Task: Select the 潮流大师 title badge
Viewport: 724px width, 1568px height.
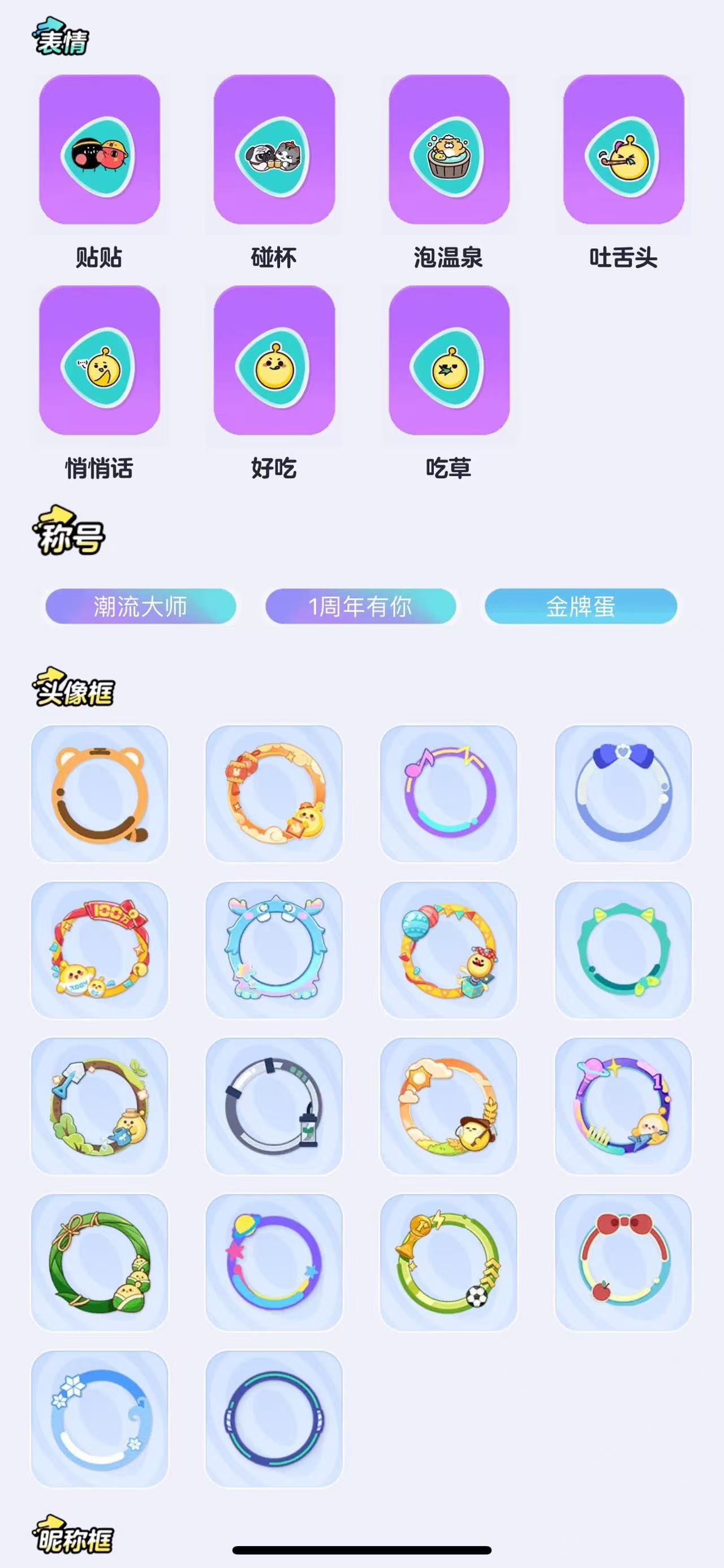Action: (x=141, y=607)
